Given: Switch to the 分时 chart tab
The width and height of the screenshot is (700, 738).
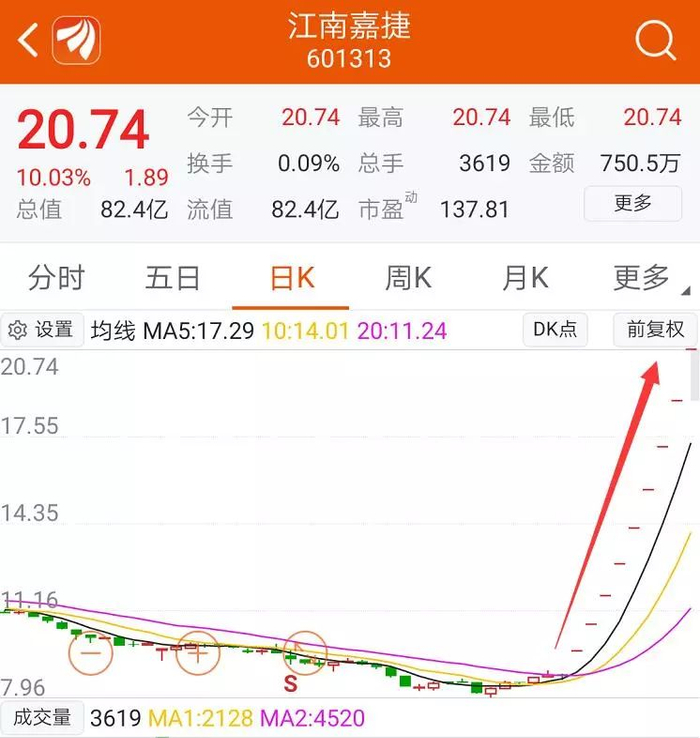Looking at the screenshot, I should pyautogui.click(x=57, y=278).
